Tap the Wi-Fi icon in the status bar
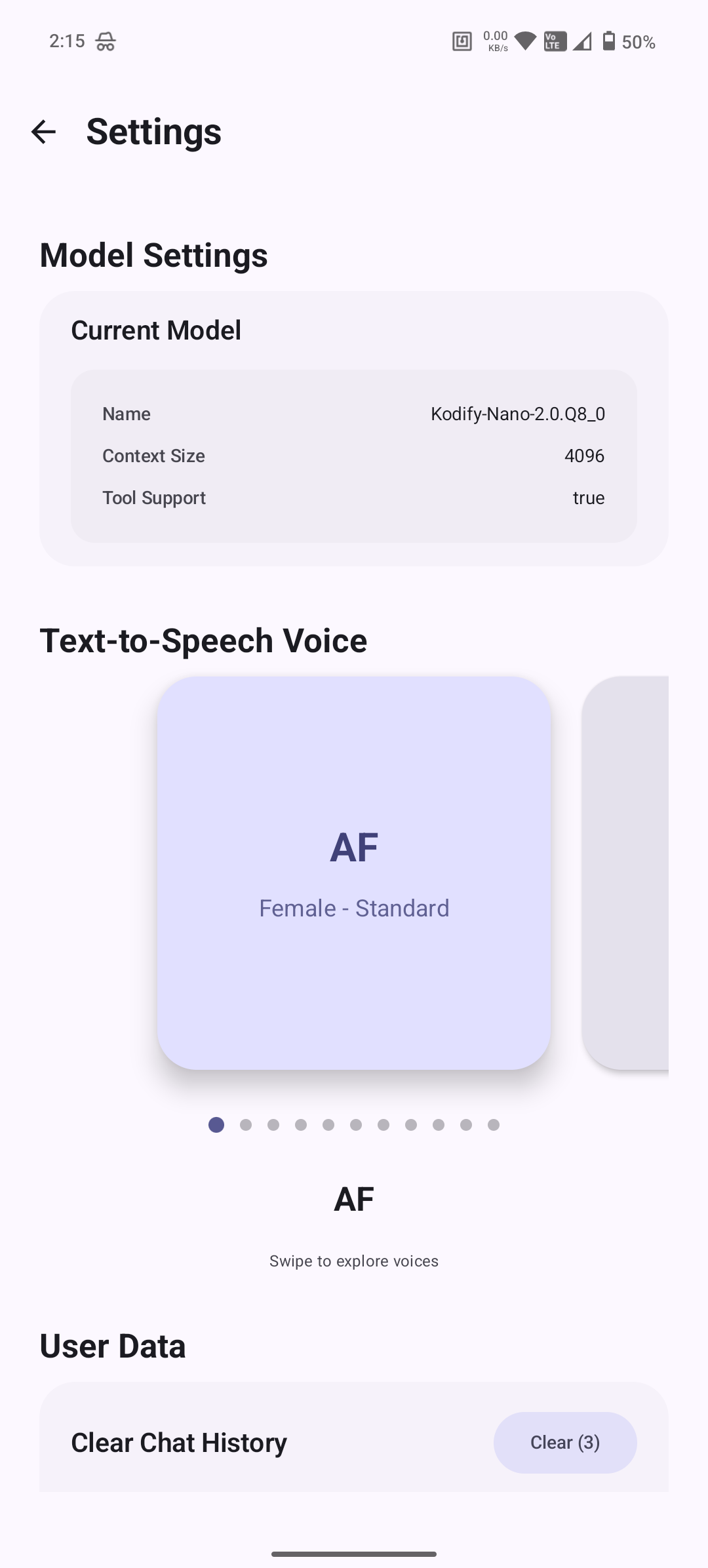 pos(524,41)
